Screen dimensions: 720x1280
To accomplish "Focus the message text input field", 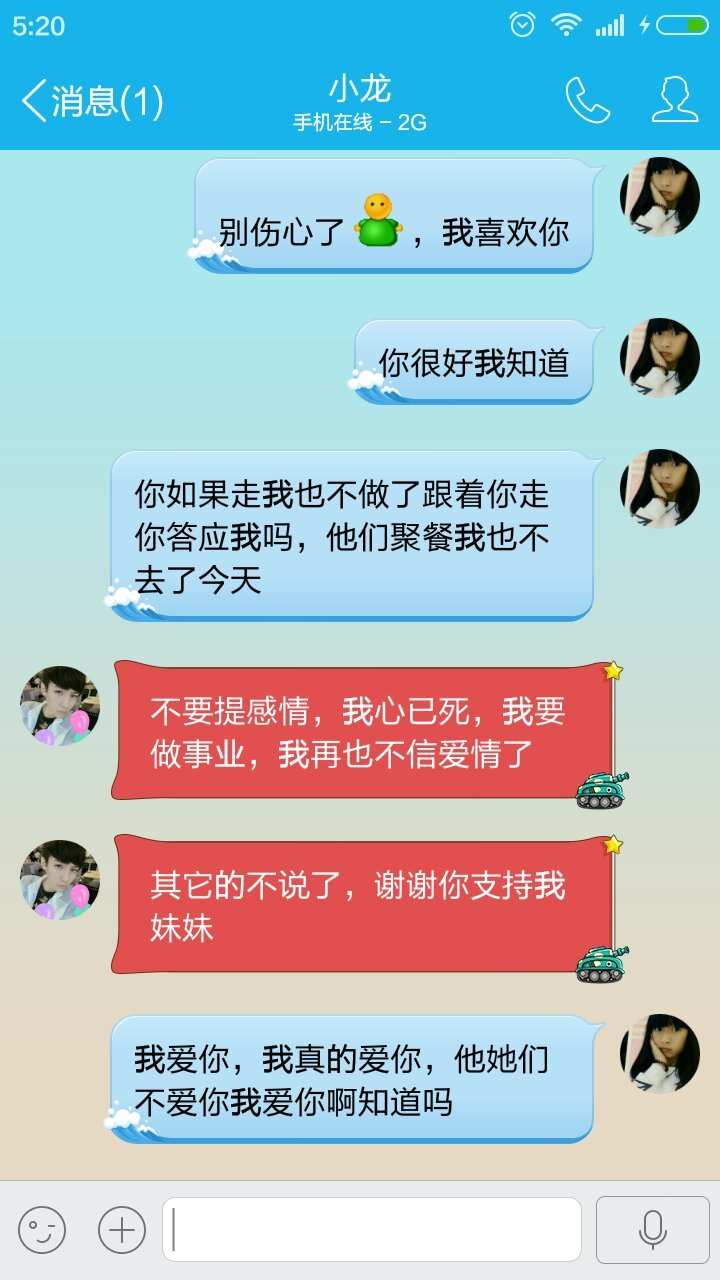I will tap(372, 1230).
